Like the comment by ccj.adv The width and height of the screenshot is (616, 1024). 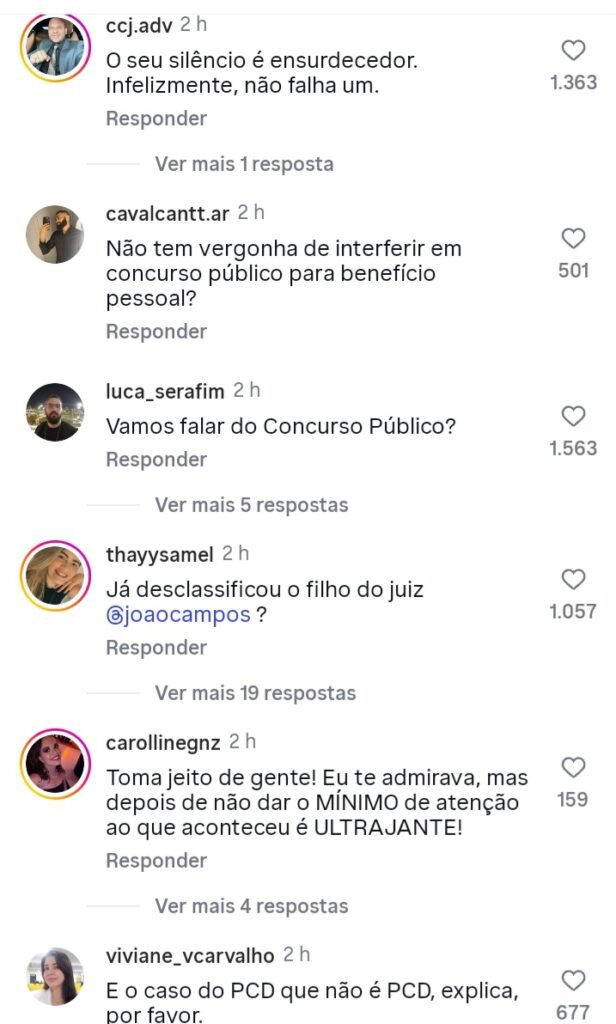point(573,50)
